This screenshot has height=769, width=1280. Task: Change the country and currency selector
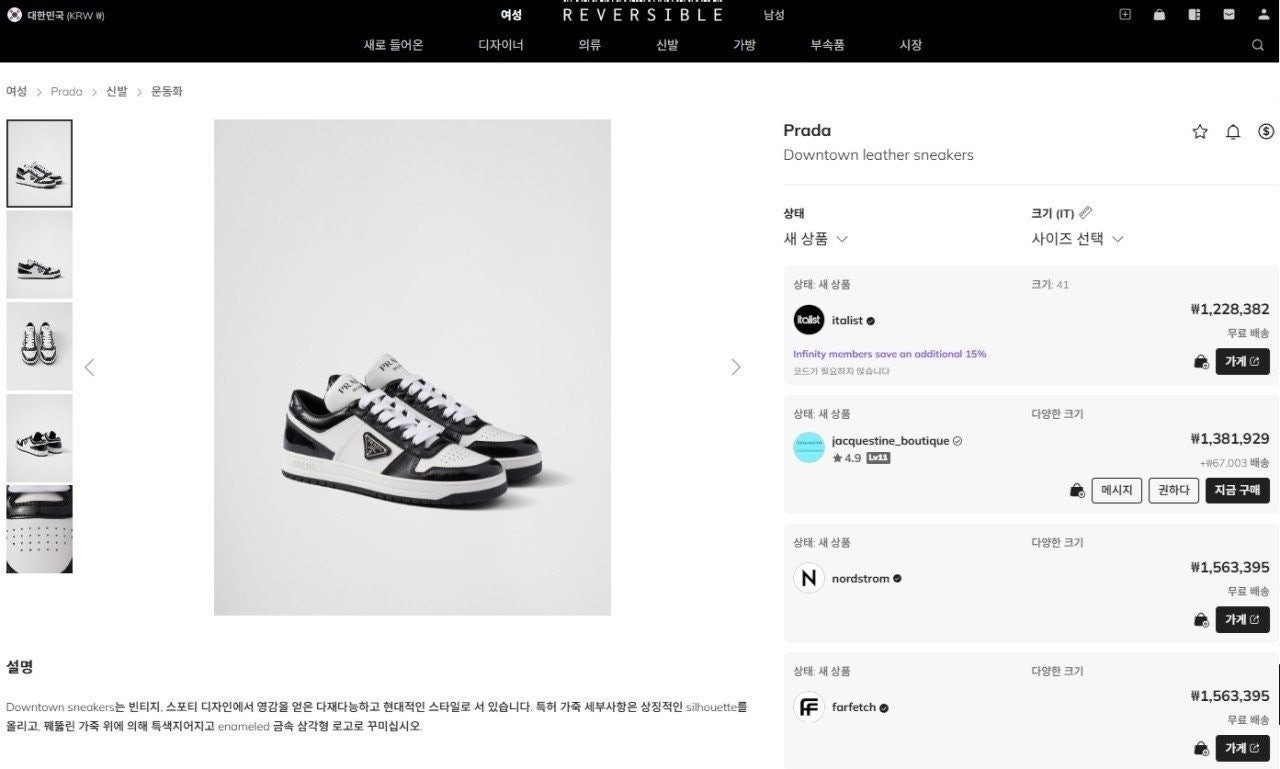(x=58, y=15)
